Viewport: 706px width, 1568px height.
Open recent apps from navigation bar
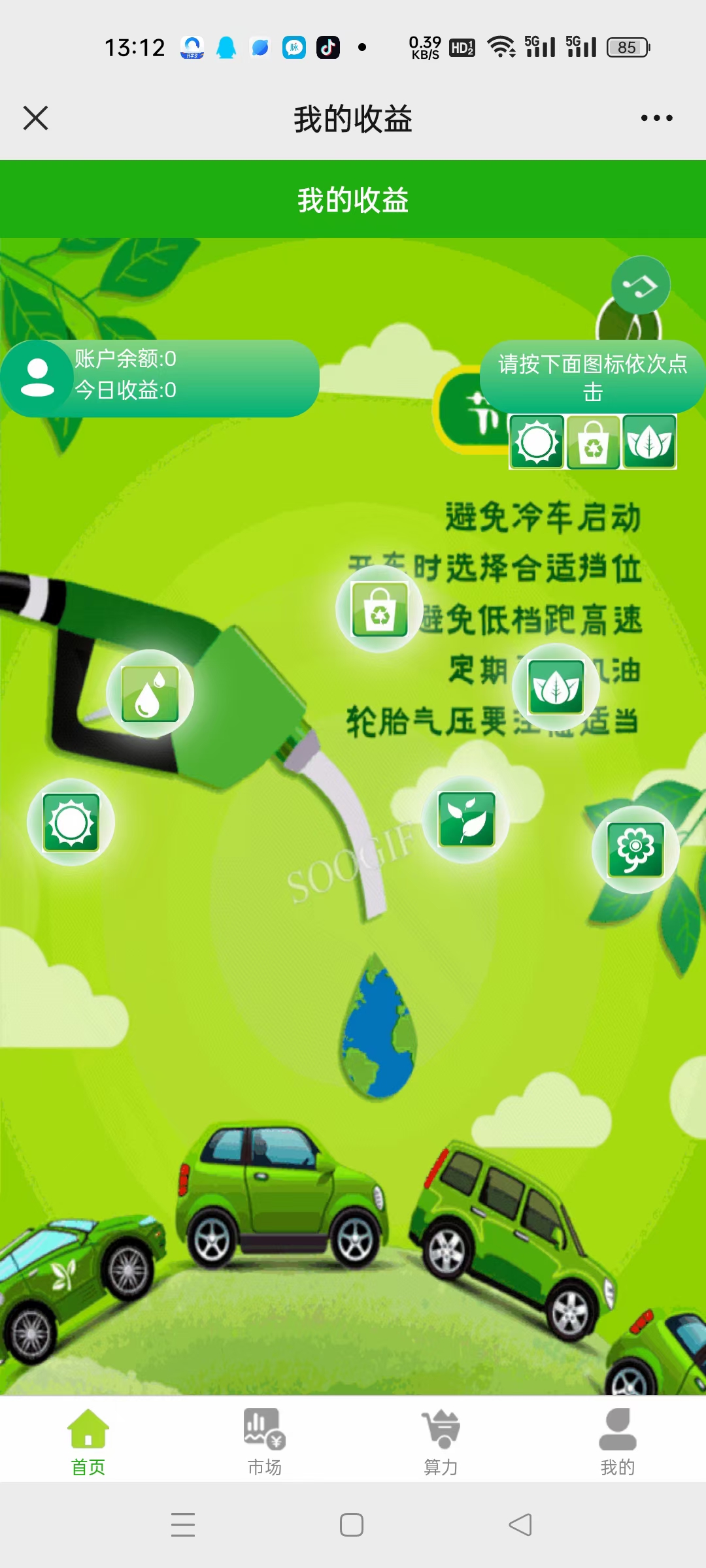(183, 1525)
